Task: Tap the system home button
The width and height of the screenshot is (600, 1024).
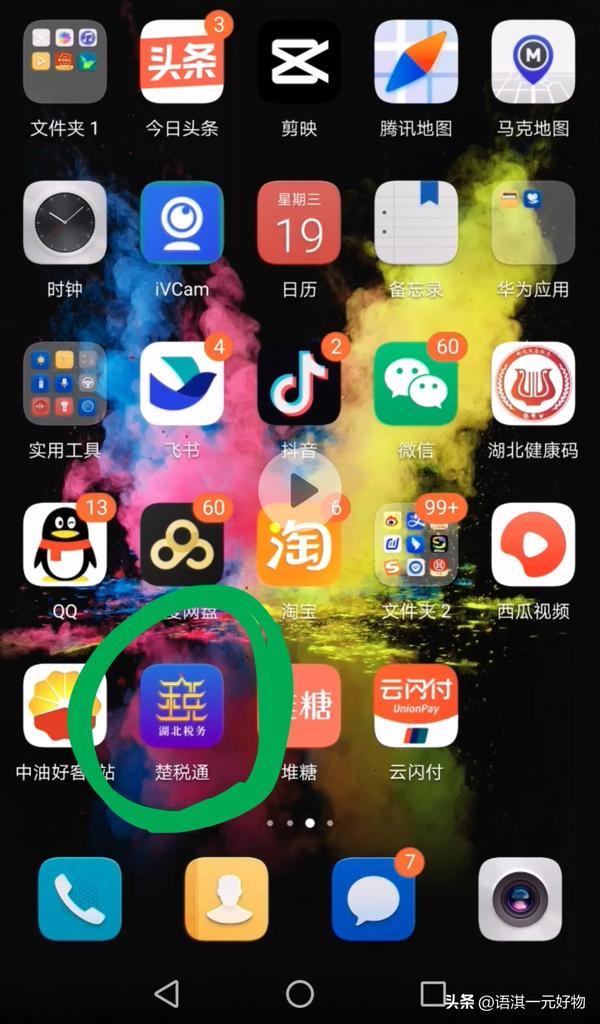Action: (300, 994)
